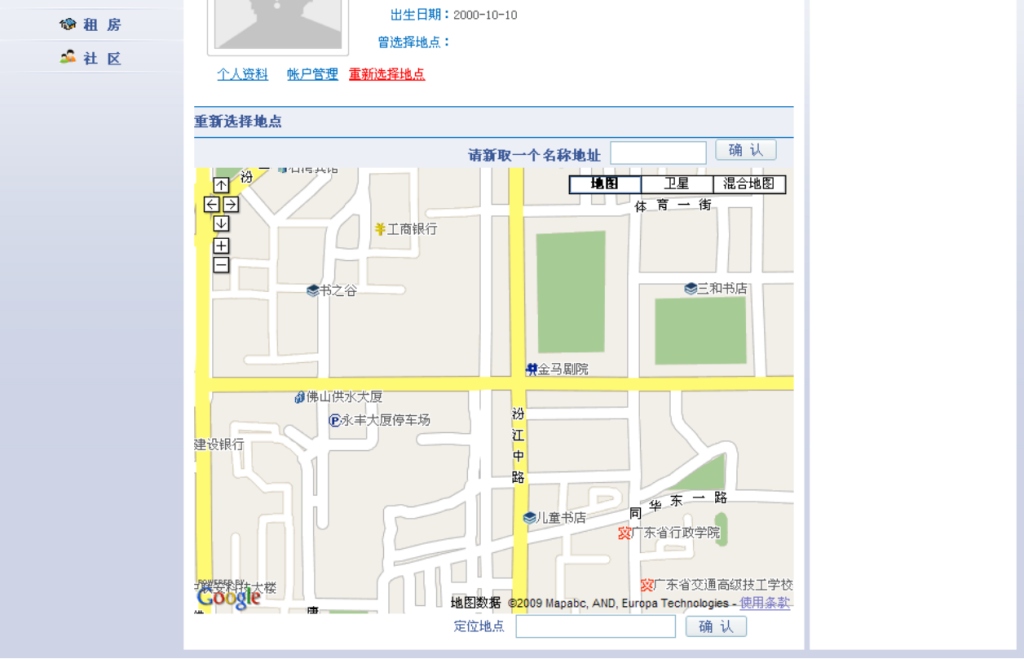Pan the map up with the arrow
Image resolution: width=1024 pixels, height=659 pixels.
221,185
